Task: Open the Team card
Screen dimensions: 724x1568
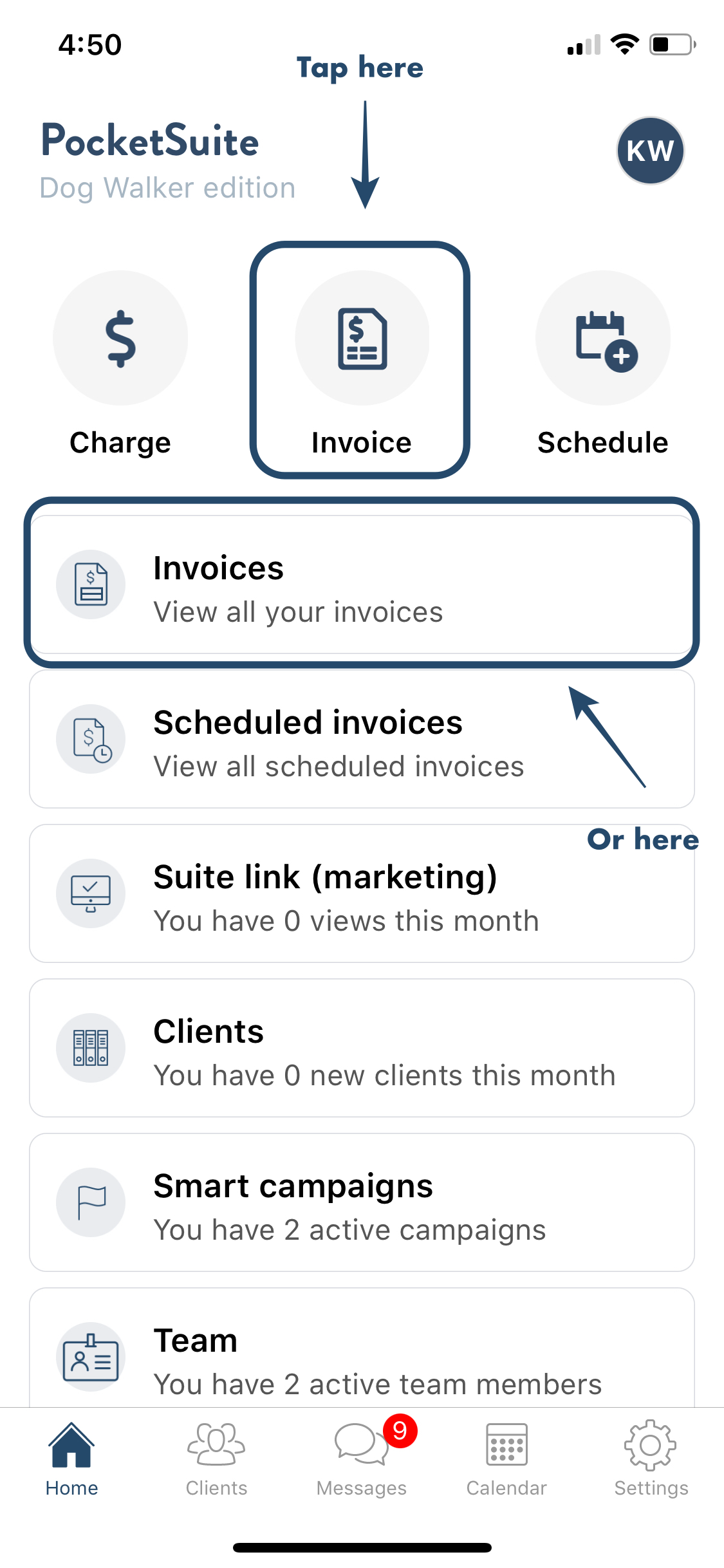Action: coord(362,1348)
